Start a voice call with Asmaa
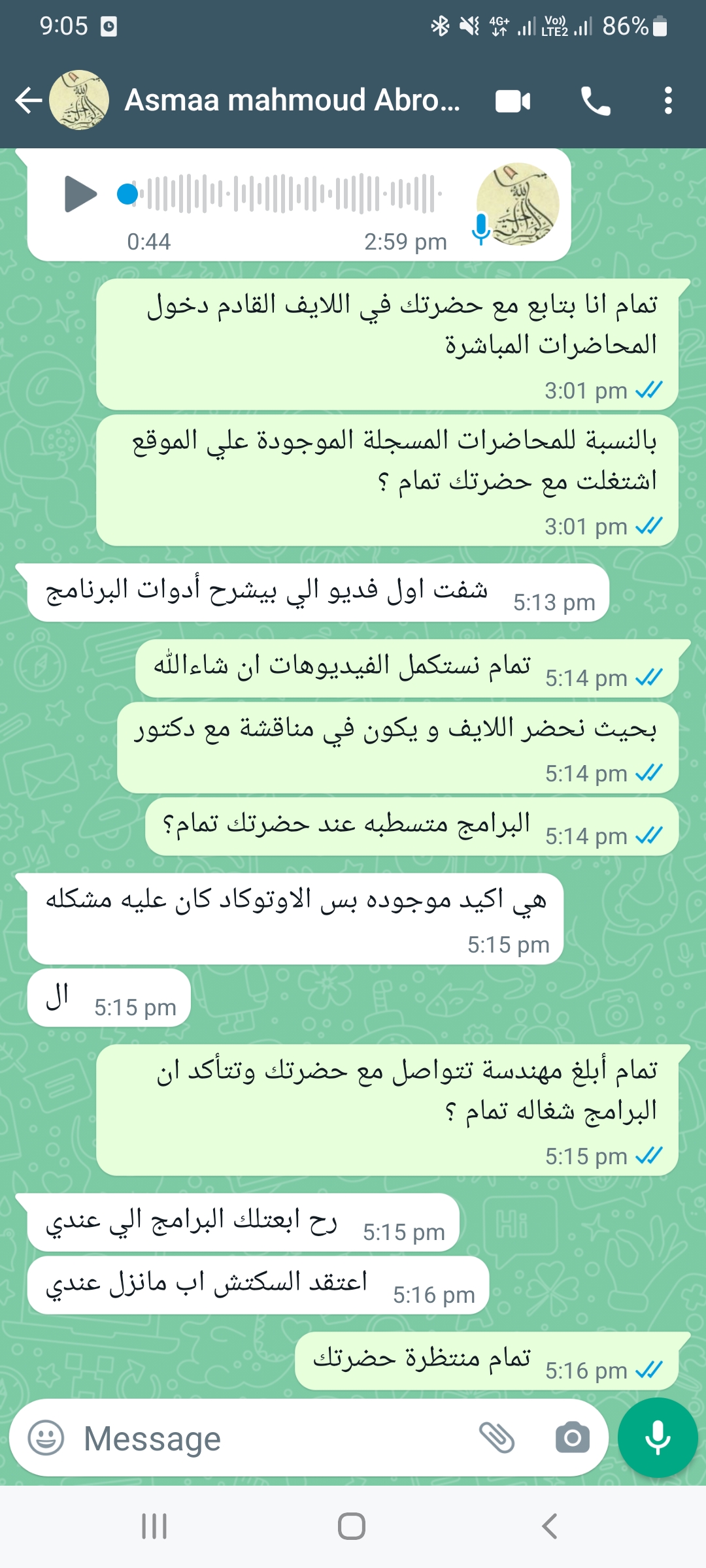Screen dimensions: 706x1568 point(596,101)
